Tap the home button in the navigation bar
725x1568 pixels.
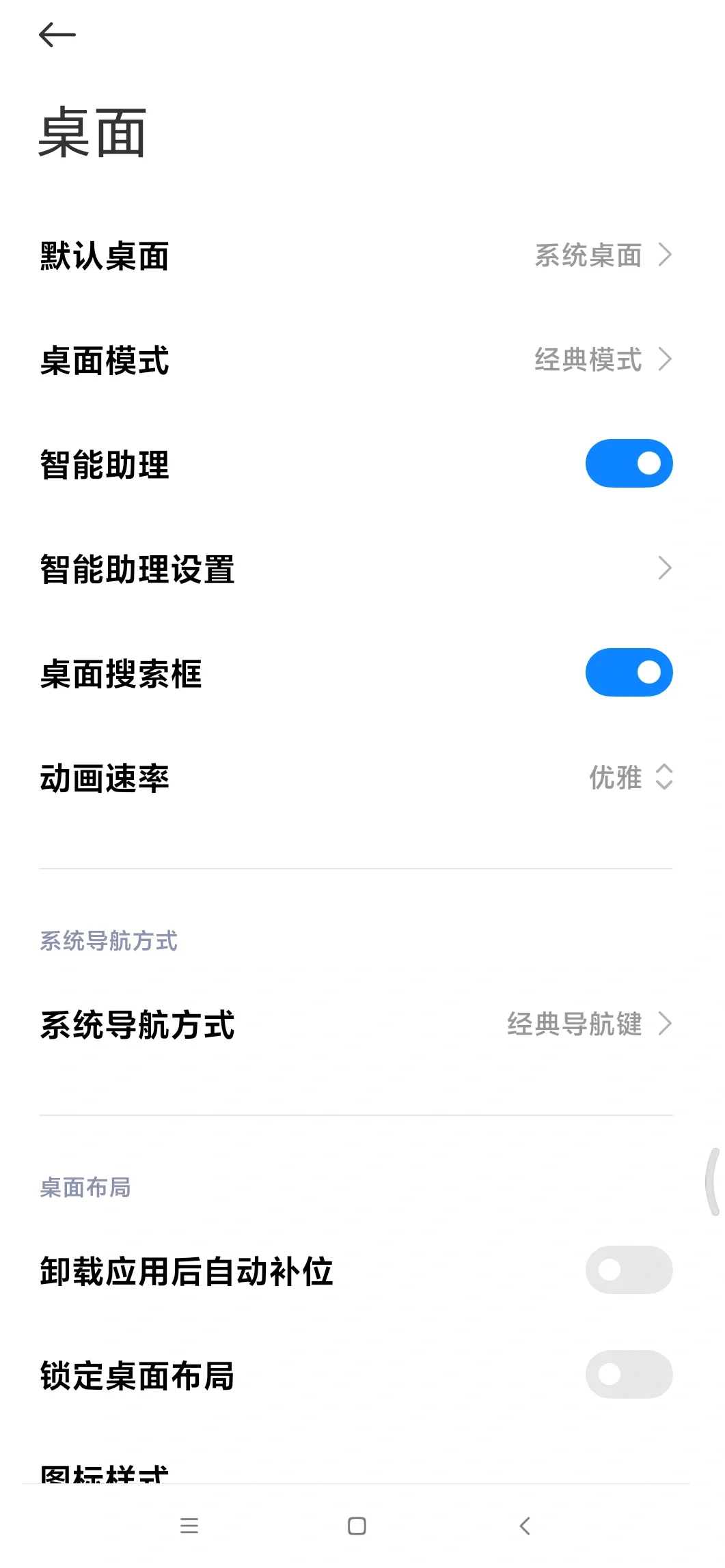point(357,1525)
